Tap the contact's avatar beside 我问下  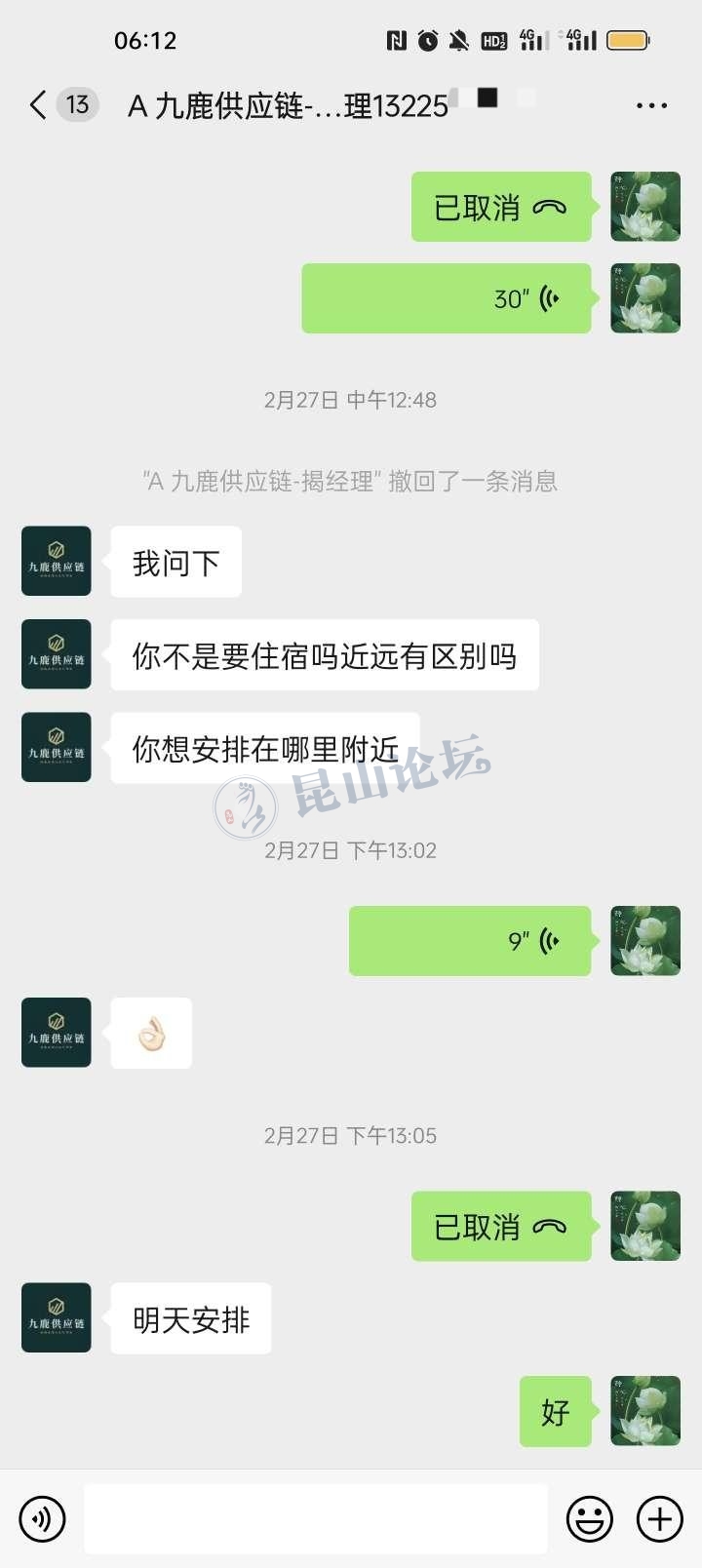pos(57,562)
